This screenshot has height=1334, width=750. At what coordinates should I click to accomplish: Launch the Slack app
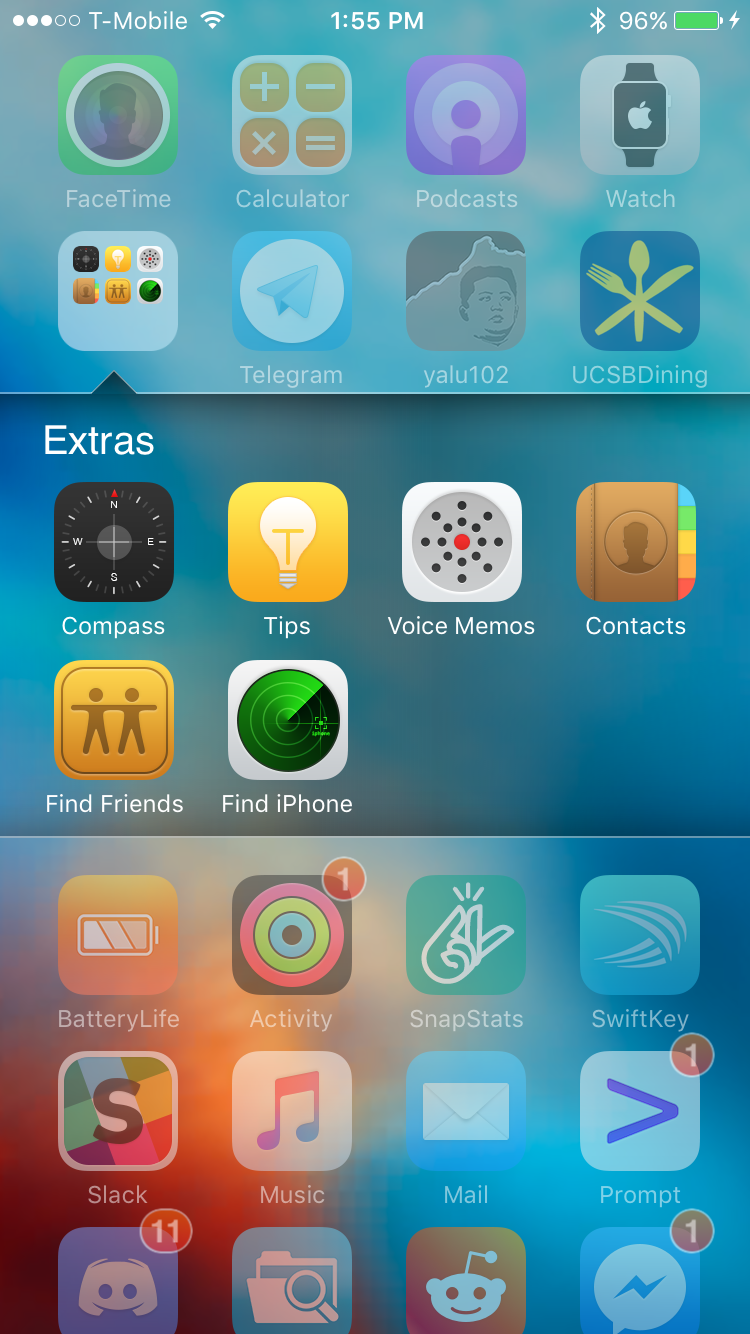point(118,1111)
